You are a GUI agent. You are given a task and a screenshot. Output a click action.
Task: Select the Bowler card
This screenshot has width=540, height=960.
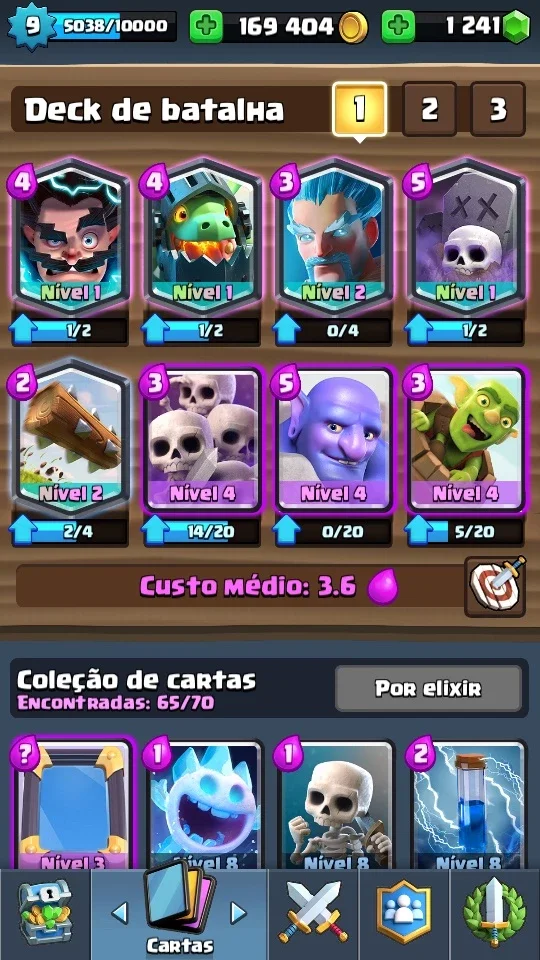(x=334, y=438)
